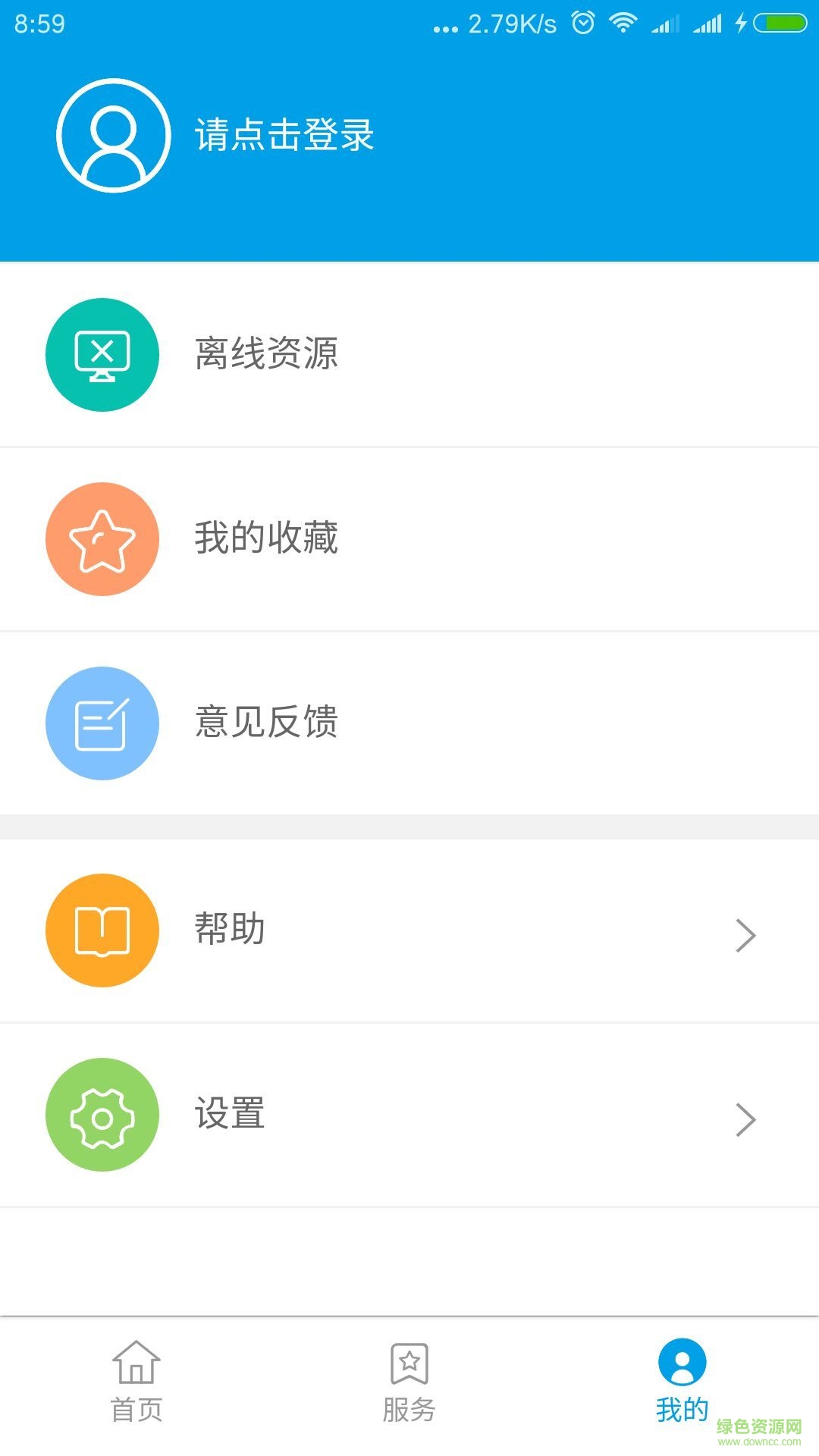Click the green 设置 gear icon
This screenshot has height=1456, width=819.
point(102,1115)
